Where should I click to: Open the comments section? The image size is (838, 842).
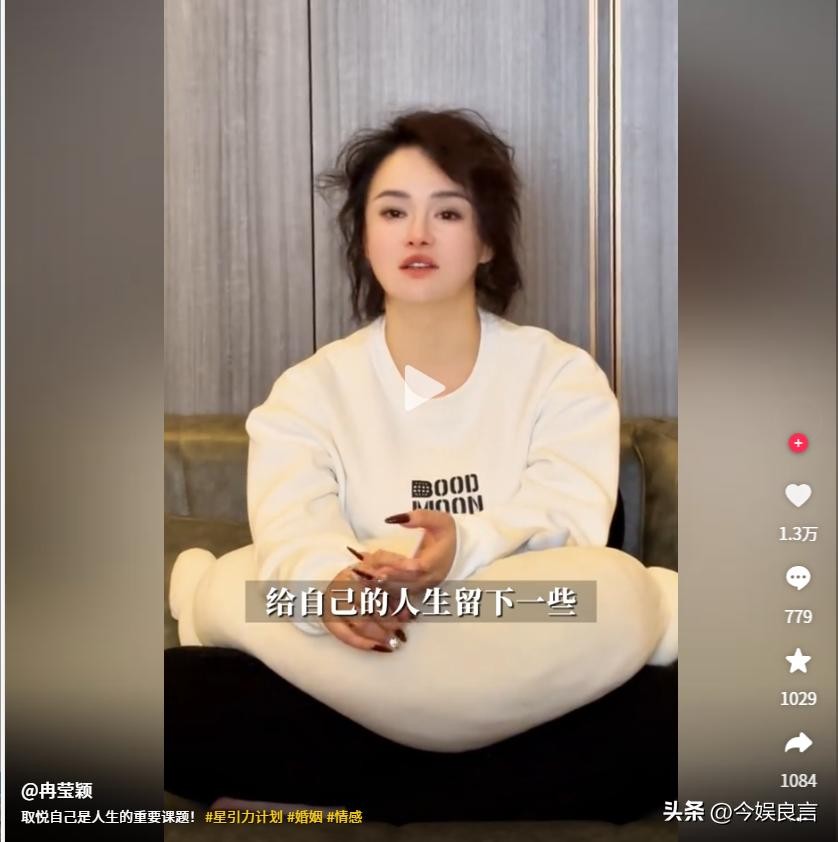(798, 578)
